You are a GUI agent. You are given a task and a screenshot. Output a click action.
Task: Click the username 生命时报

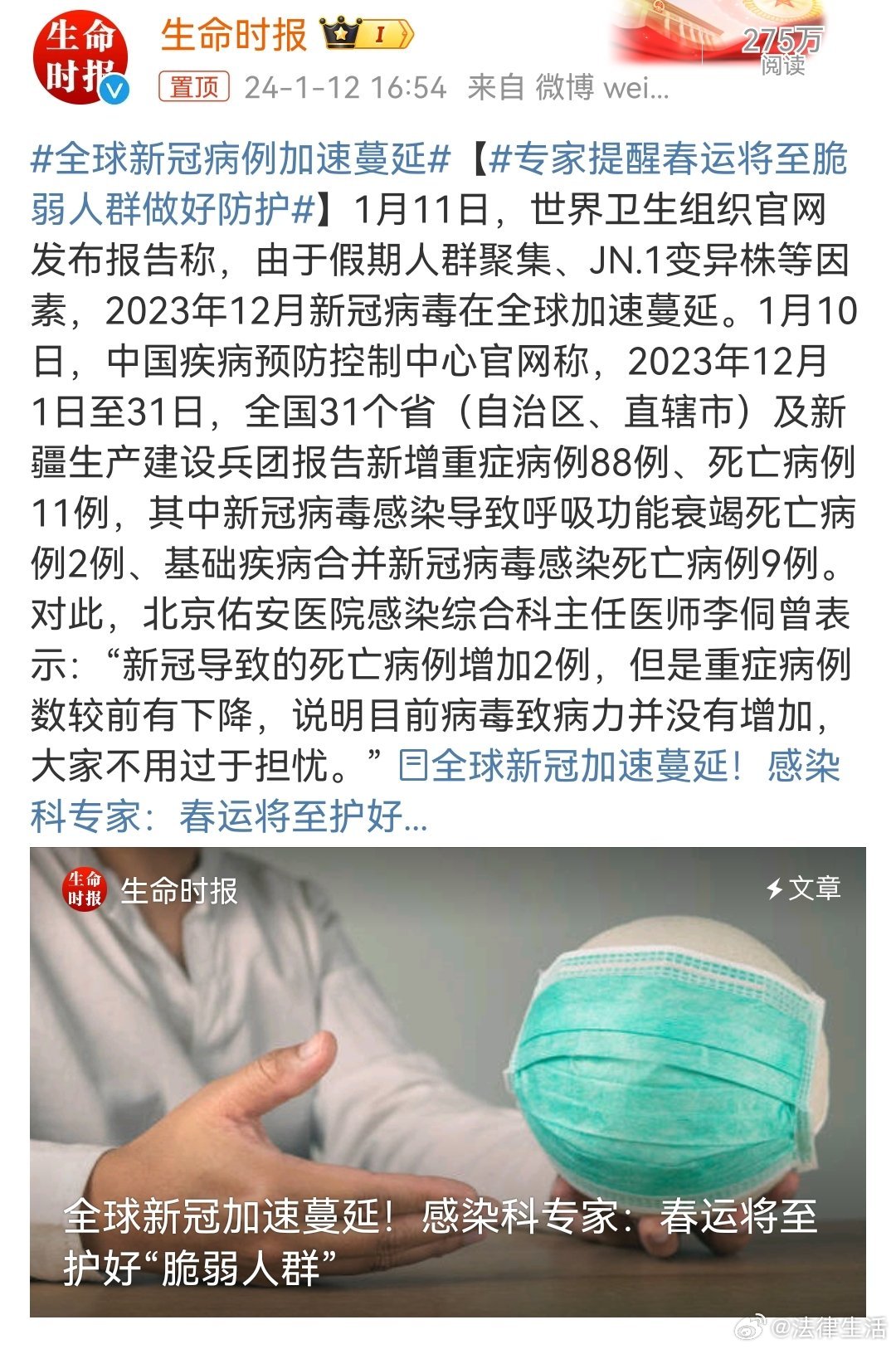(x=234, y=32)
